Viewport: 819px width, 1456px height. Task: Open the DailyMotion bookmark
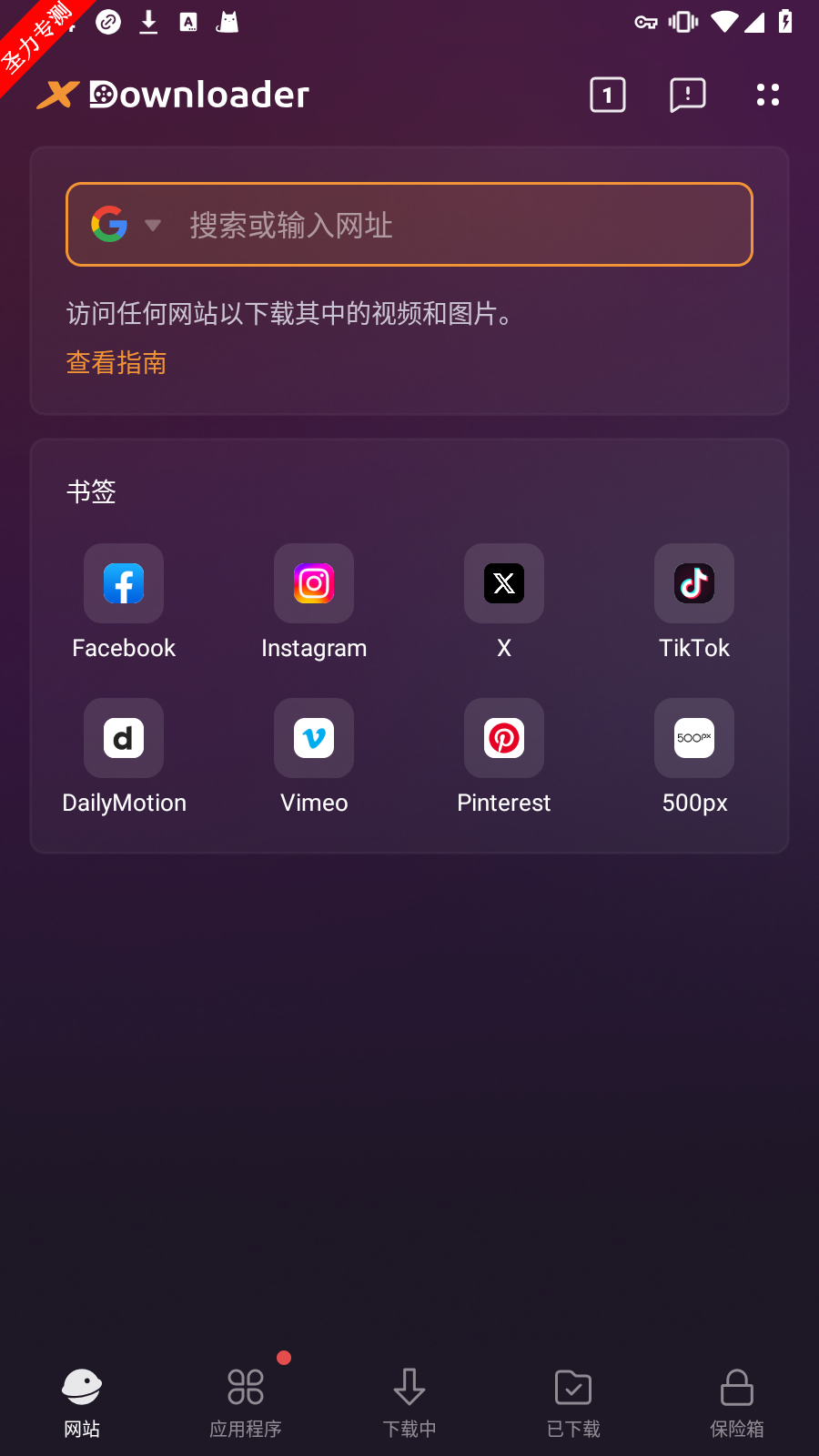124,739
